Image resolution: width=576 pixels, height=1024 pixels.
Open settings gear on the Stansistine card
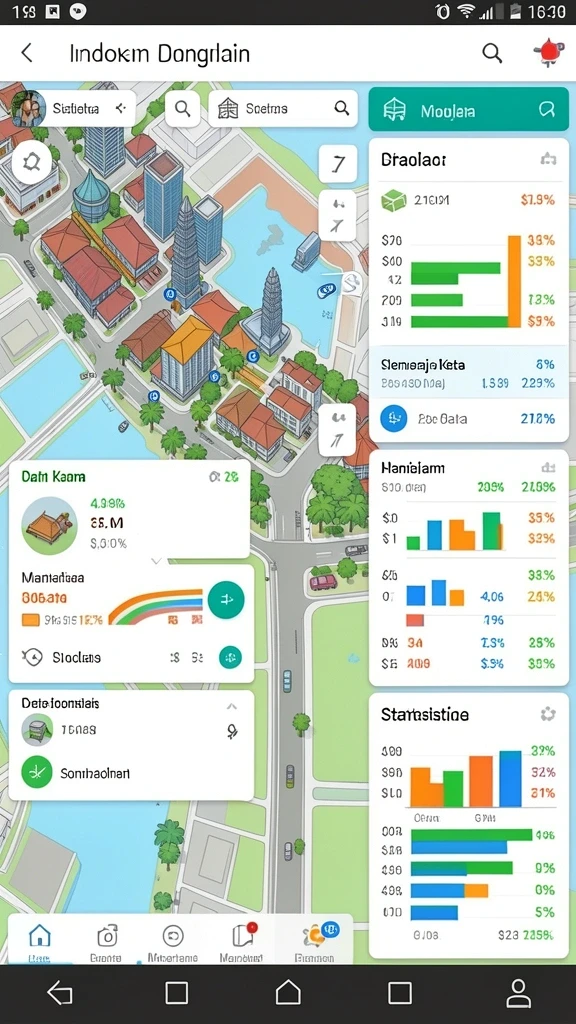(x=548, y=714)
